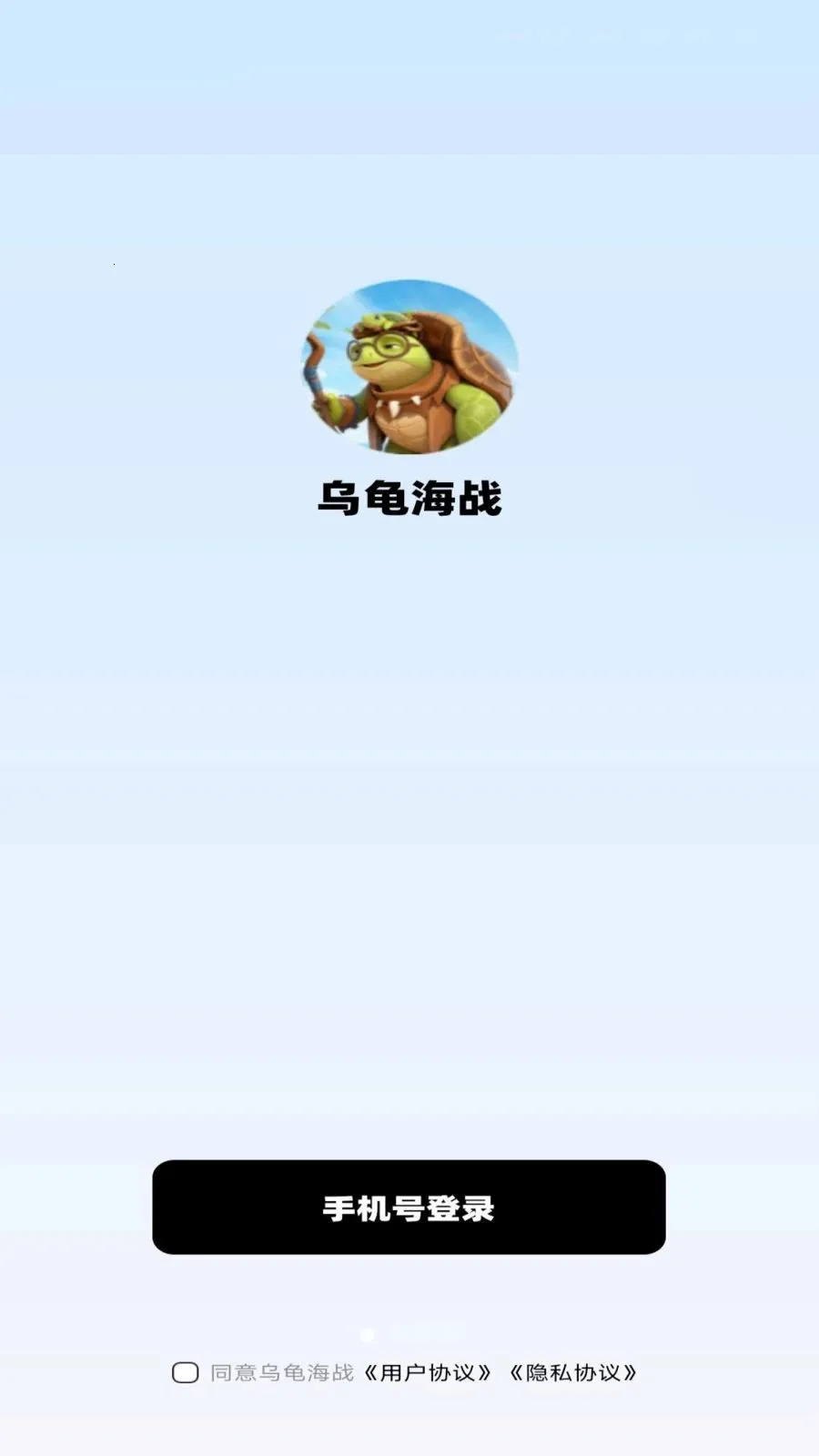The width and height of the screenshot is (819, 1456).
Task: Open the 《用户协议》 link
Action: [x=428, y=1372]
